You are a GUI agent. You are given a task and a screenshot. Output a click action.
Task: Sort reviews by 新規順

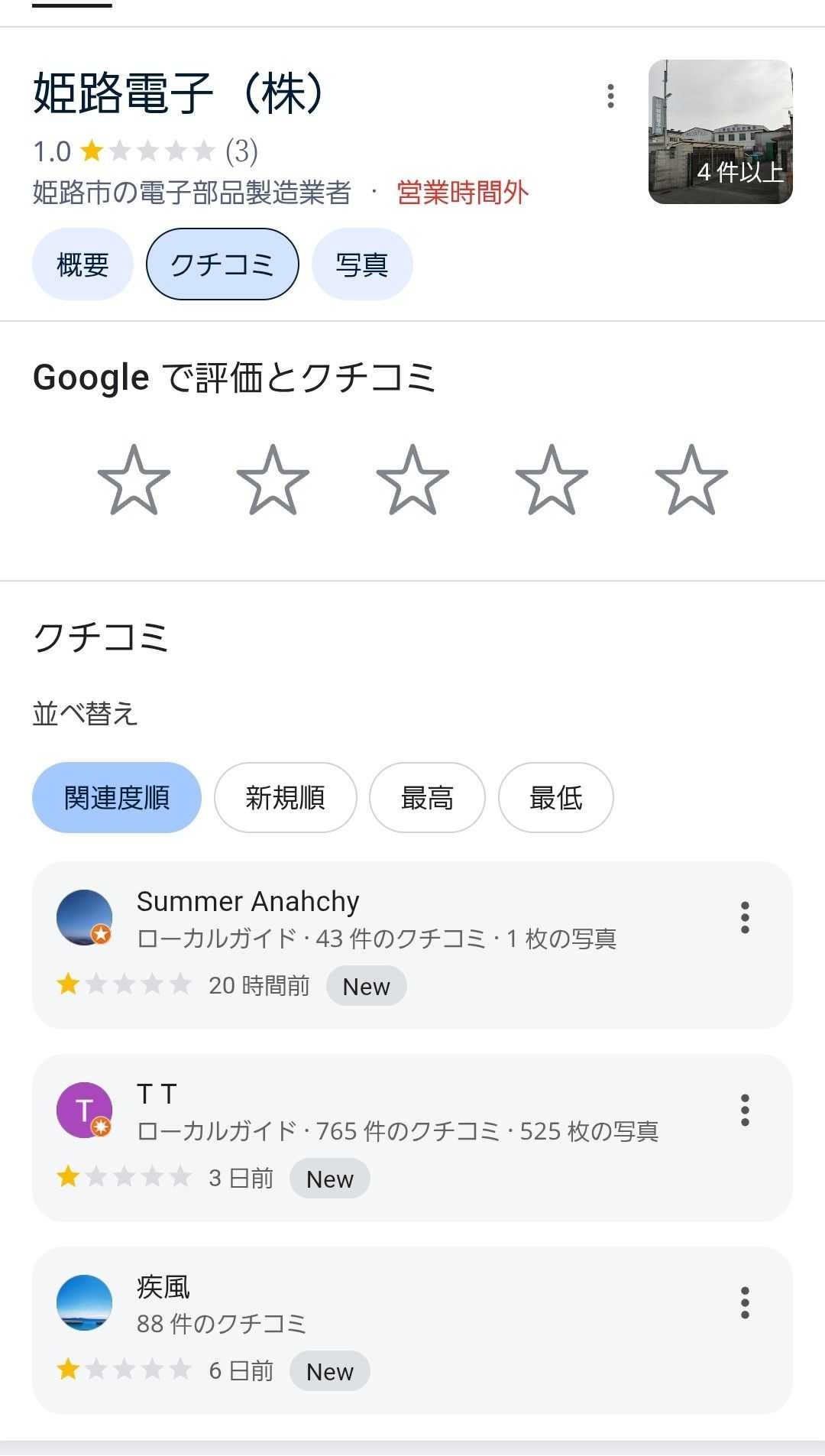click(285, 797)
